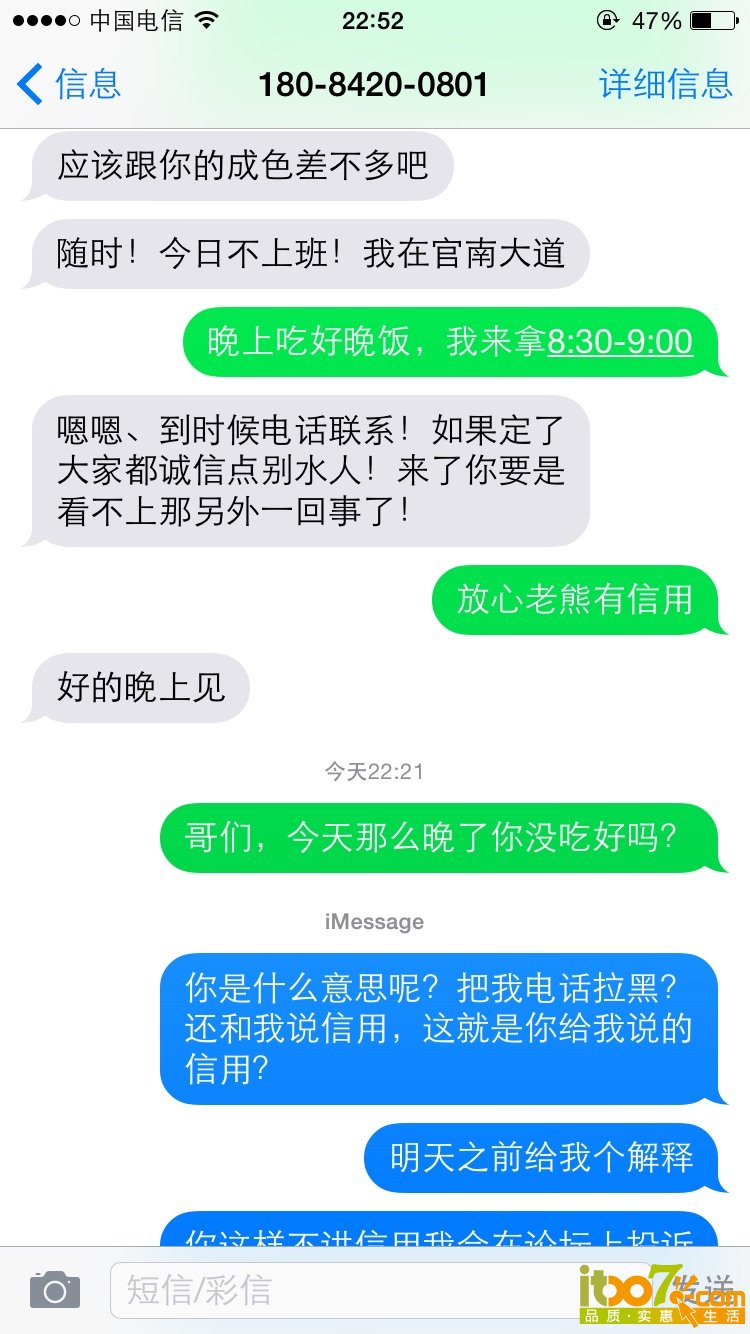Screen dimensions: 750x1334
Task: Open 详细信息 for this contact
Action: [665, 84]
